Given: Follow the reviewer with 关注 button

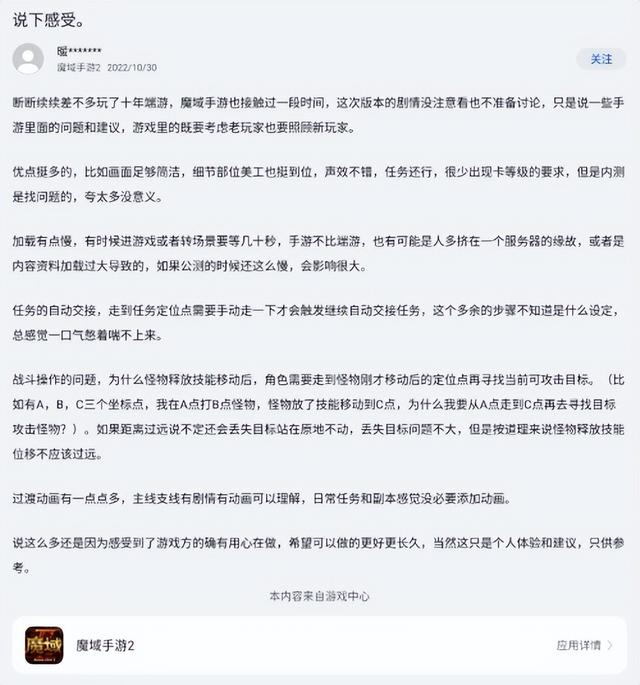Looking at the screenshot, I should 601,59.
